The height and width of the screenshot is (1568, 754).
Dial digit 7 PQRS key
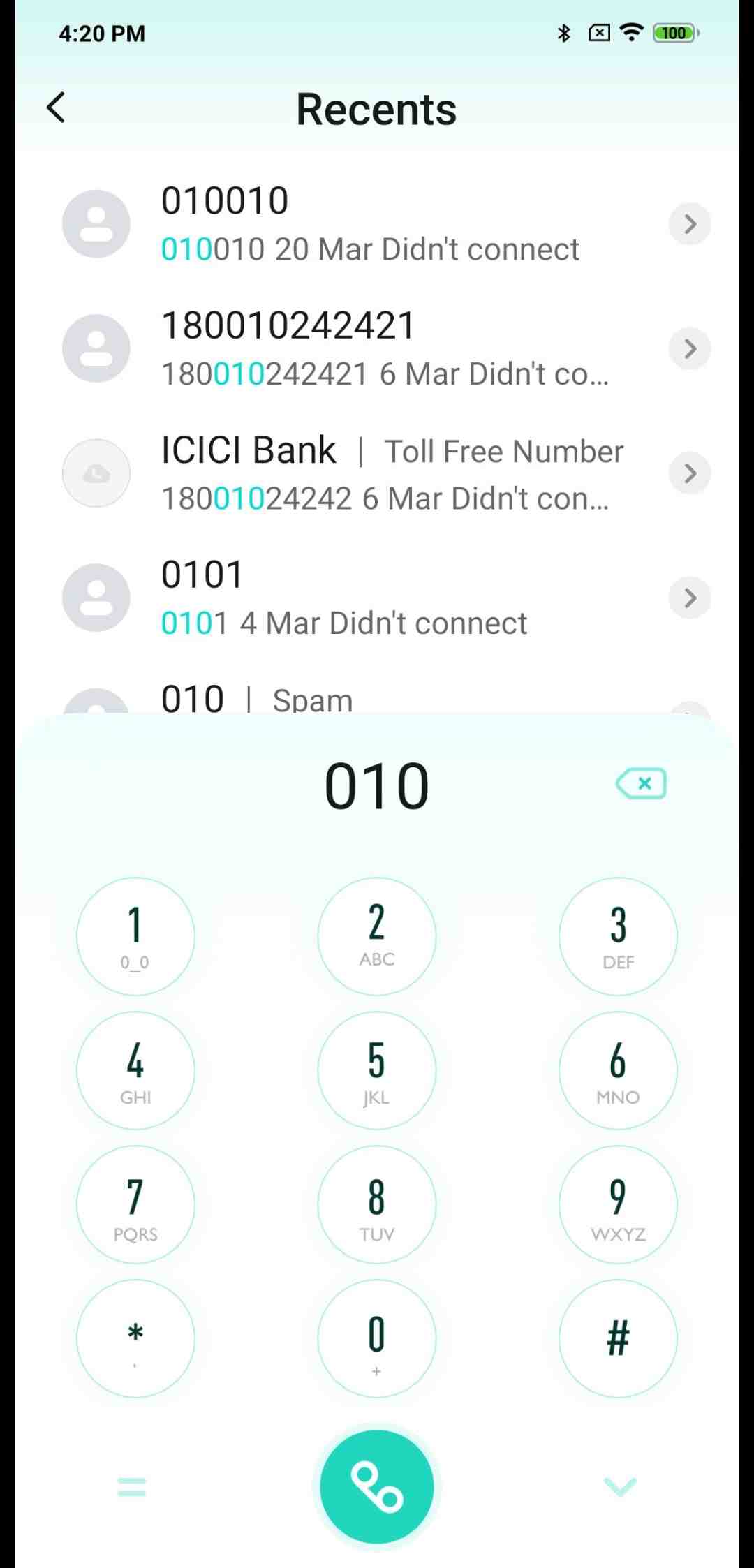[x=135, y=1204]
